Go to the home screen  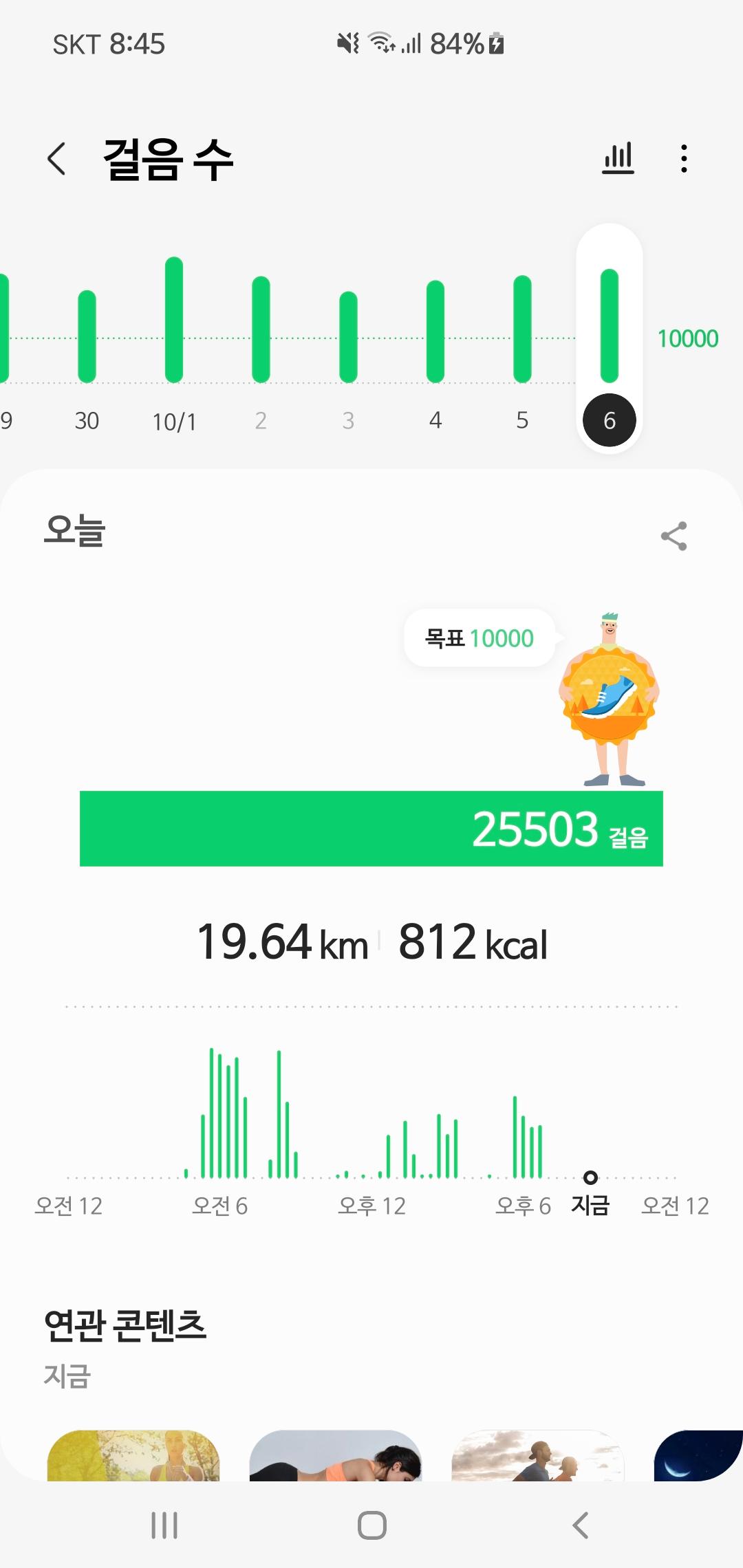(x=371, y=1525)
